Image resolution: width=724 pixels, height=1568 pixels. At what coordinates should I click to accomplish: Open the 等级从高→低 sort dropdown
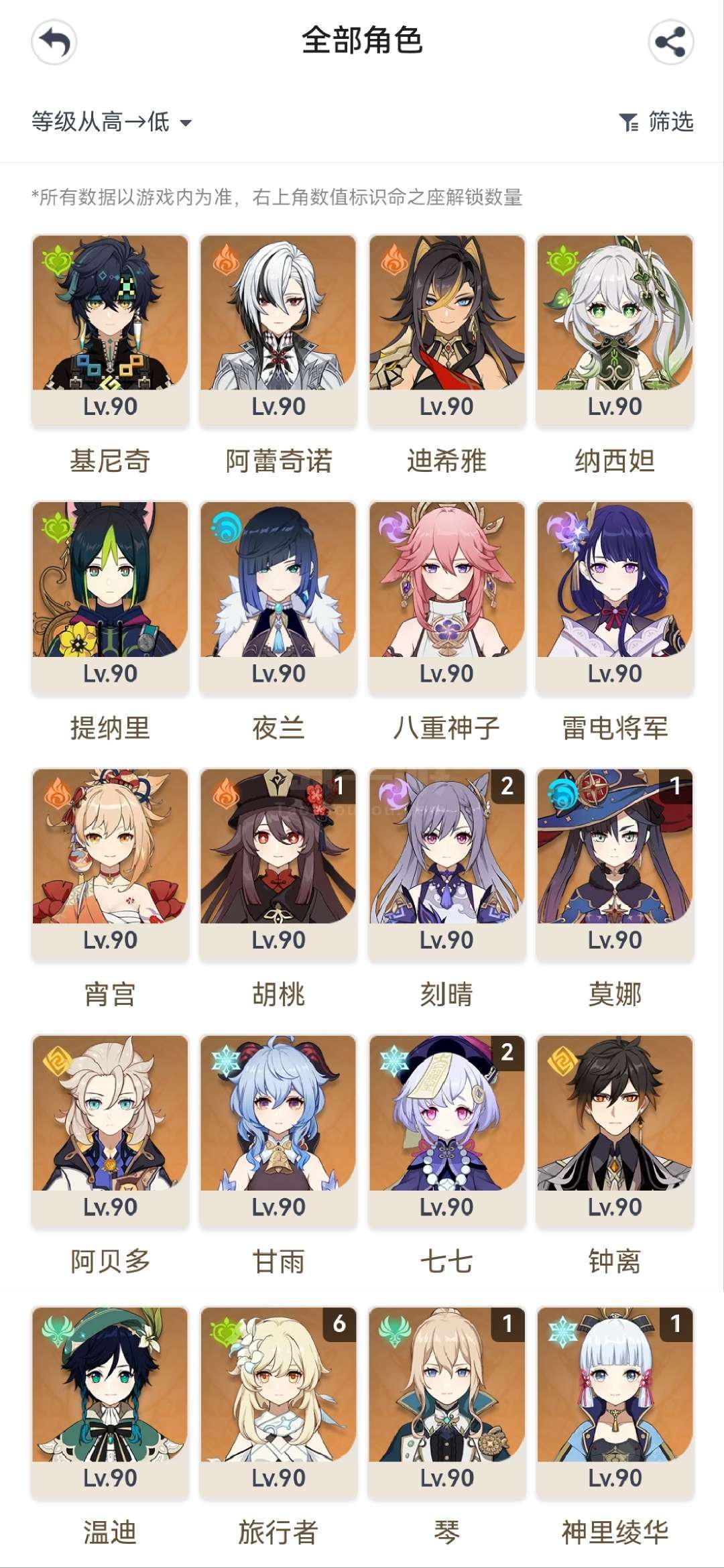[x=112, y=122]
